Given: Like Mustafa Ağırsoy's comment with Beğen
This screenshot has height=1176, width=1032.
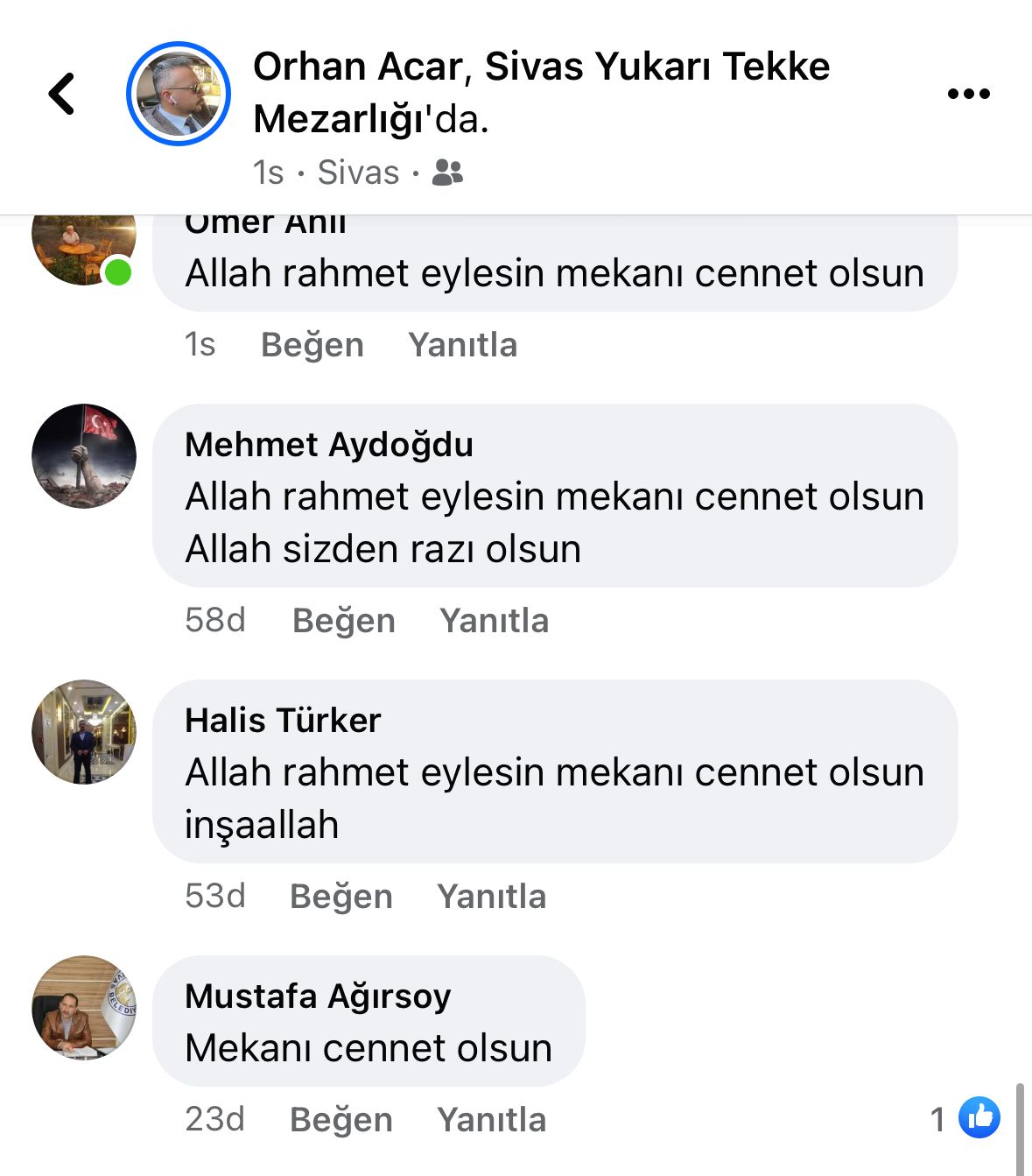Looking at the screenshot, I should 340,1120.
